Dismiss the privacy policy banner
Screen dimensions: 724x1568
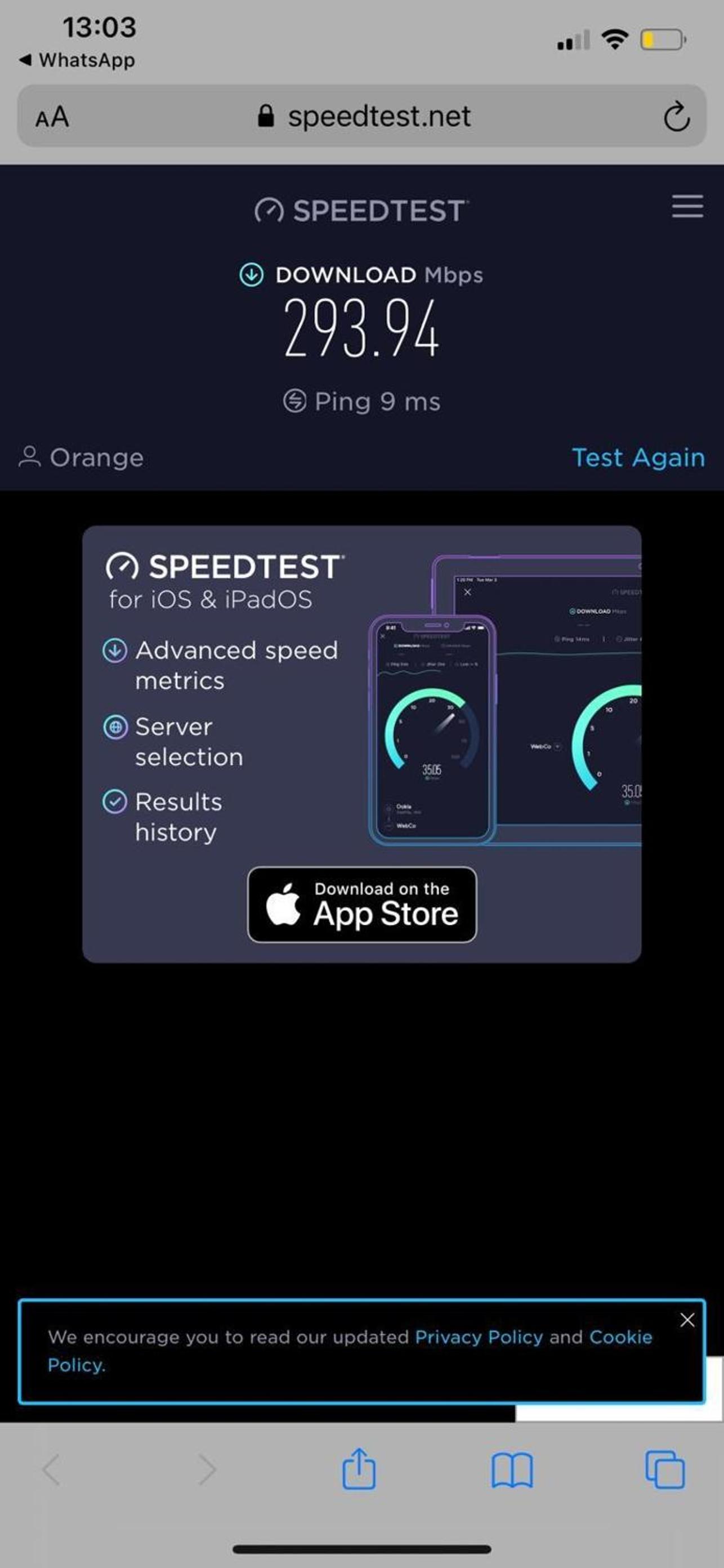687,1320
